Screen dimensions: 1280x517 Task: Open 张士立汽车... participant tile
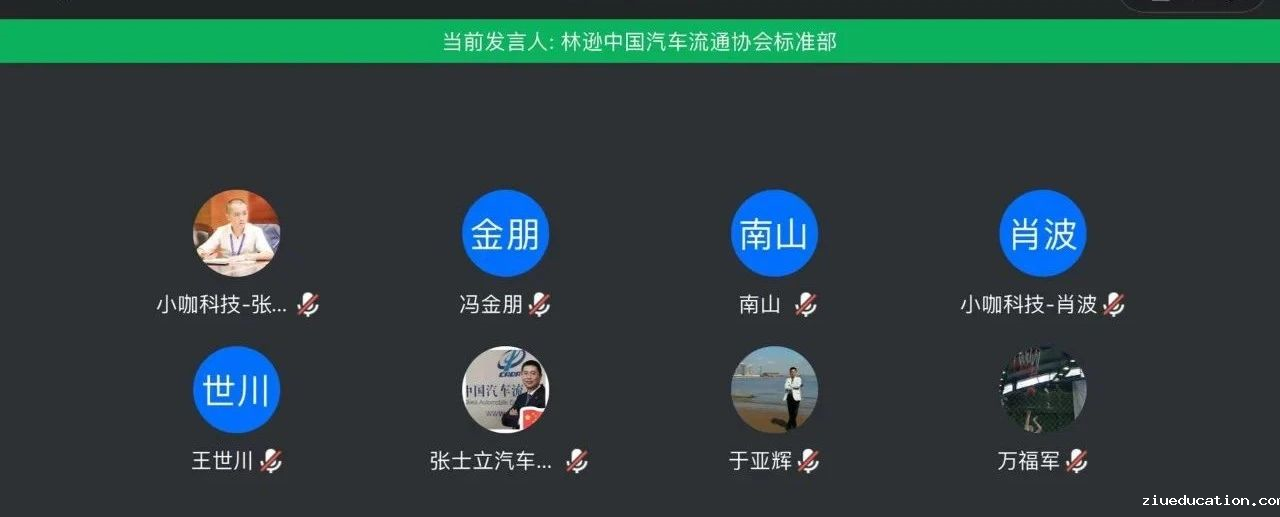(505, 390)
